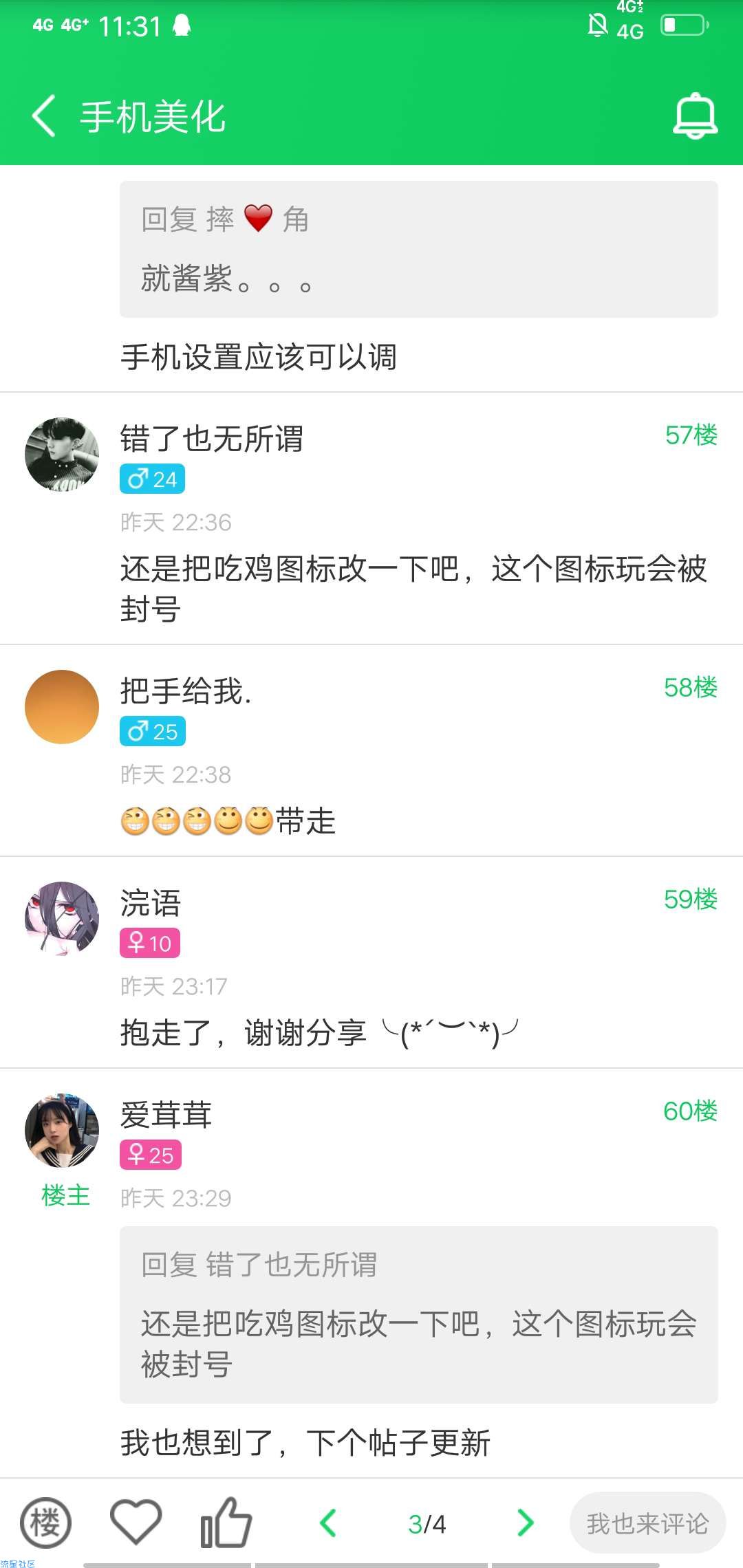Go to next comment page
743x1568 pixels.
(525, 1523)
